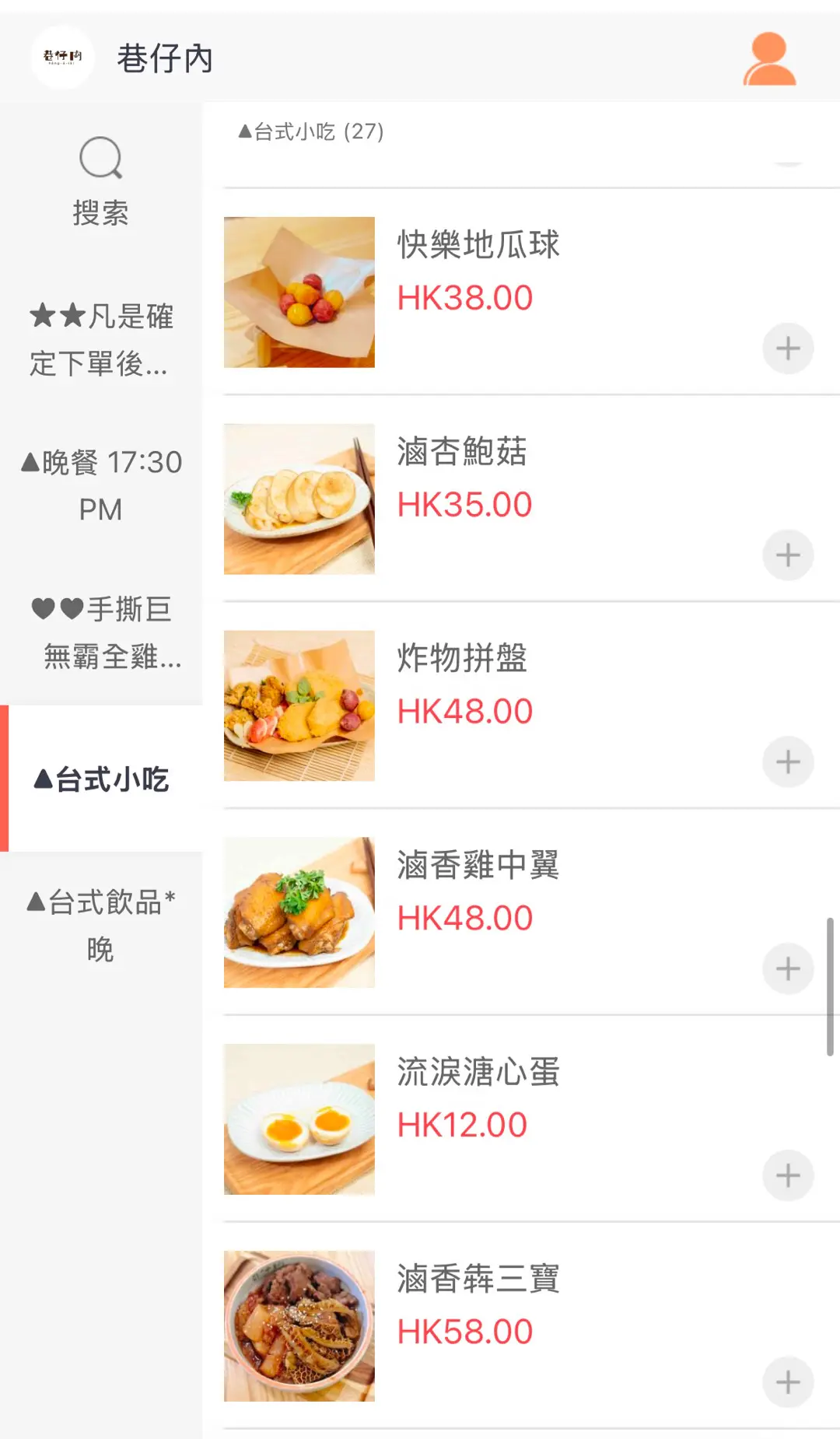Add 快樂地瓜球 to the cart
This screenshot has width=840, height=1439.
click(788, 348)
